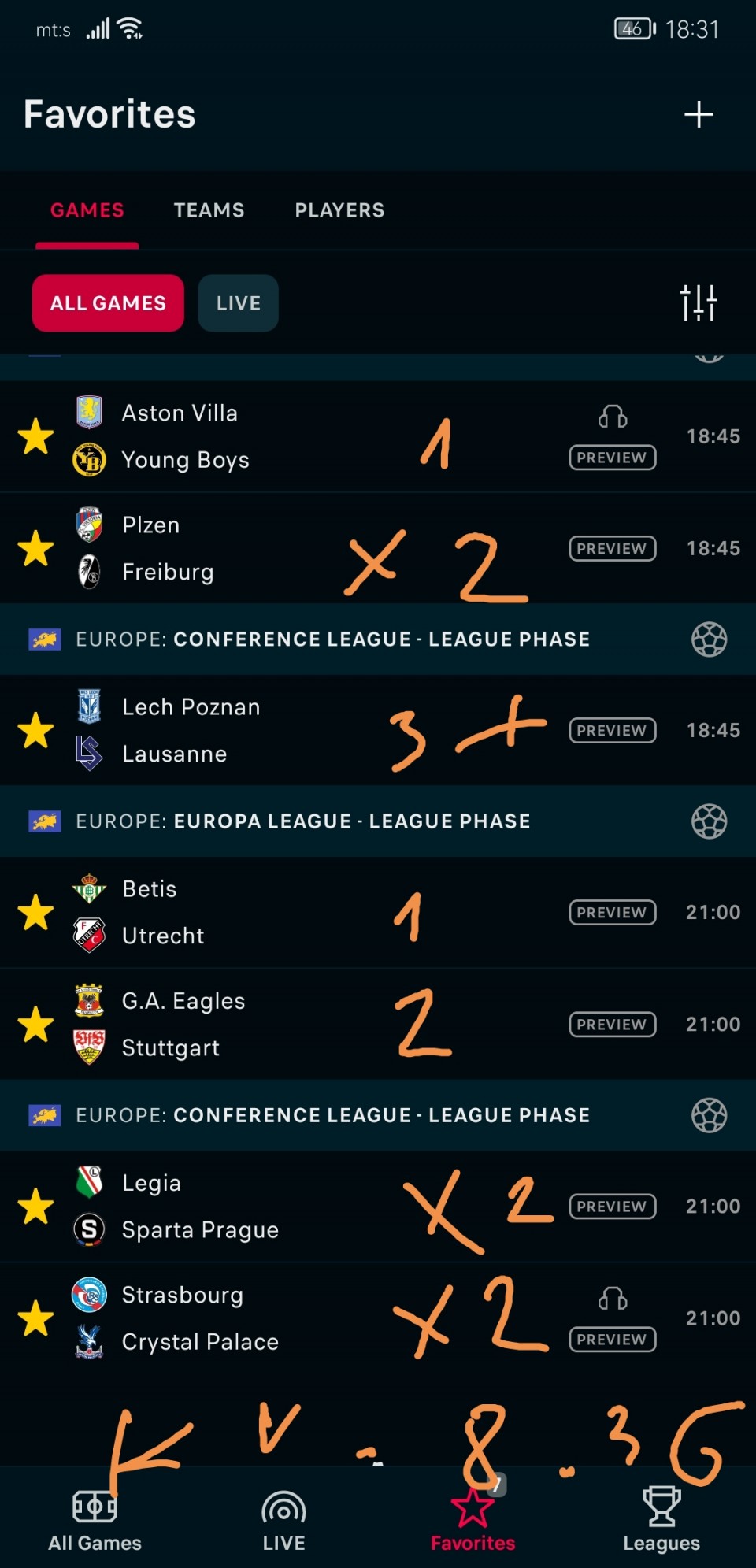Image resolution: width=756 pixels, height=1568 pixels.
Task: Open the Games top tab
Action: pos(87,210)
